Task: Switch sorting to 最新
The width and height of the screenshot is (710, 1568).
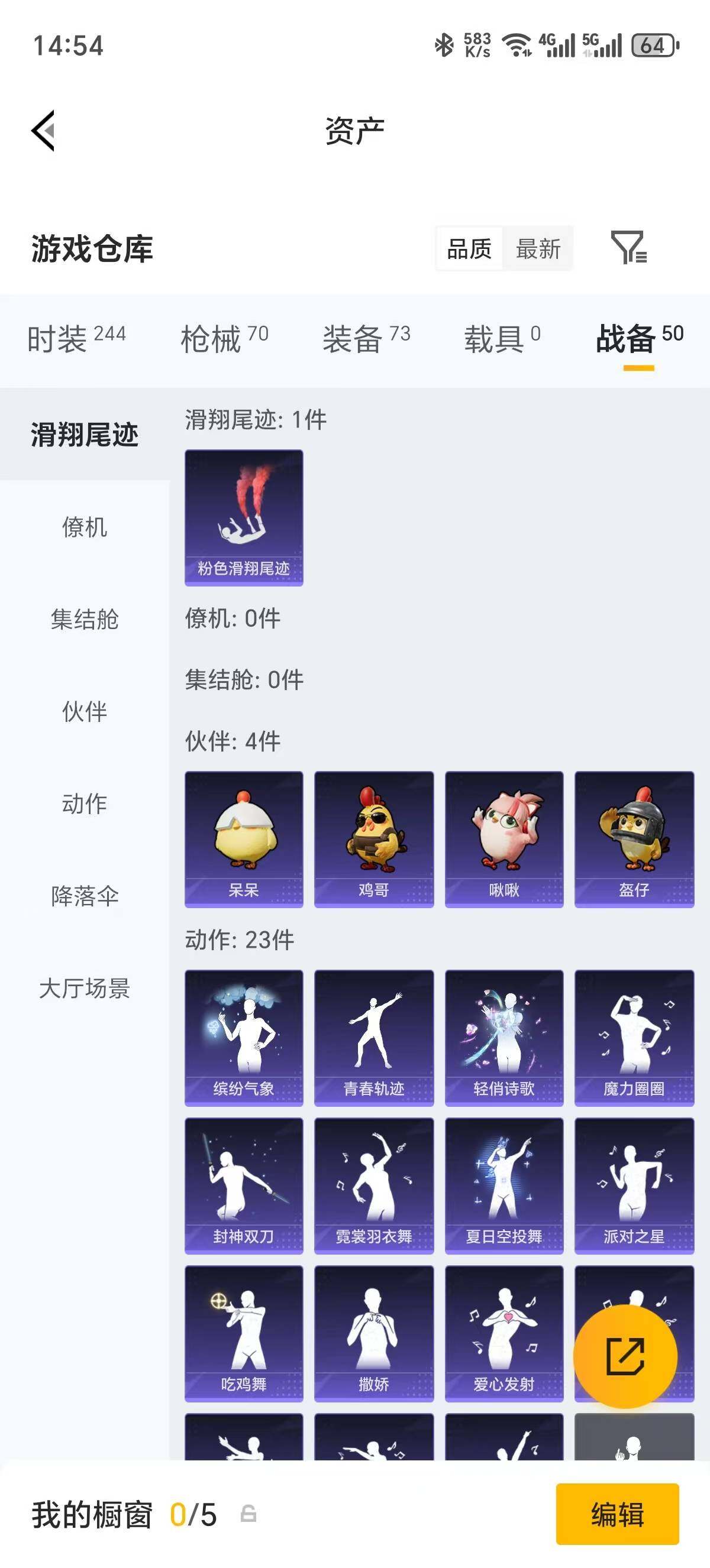Action: pyautogui.click(x=538, y=248)
